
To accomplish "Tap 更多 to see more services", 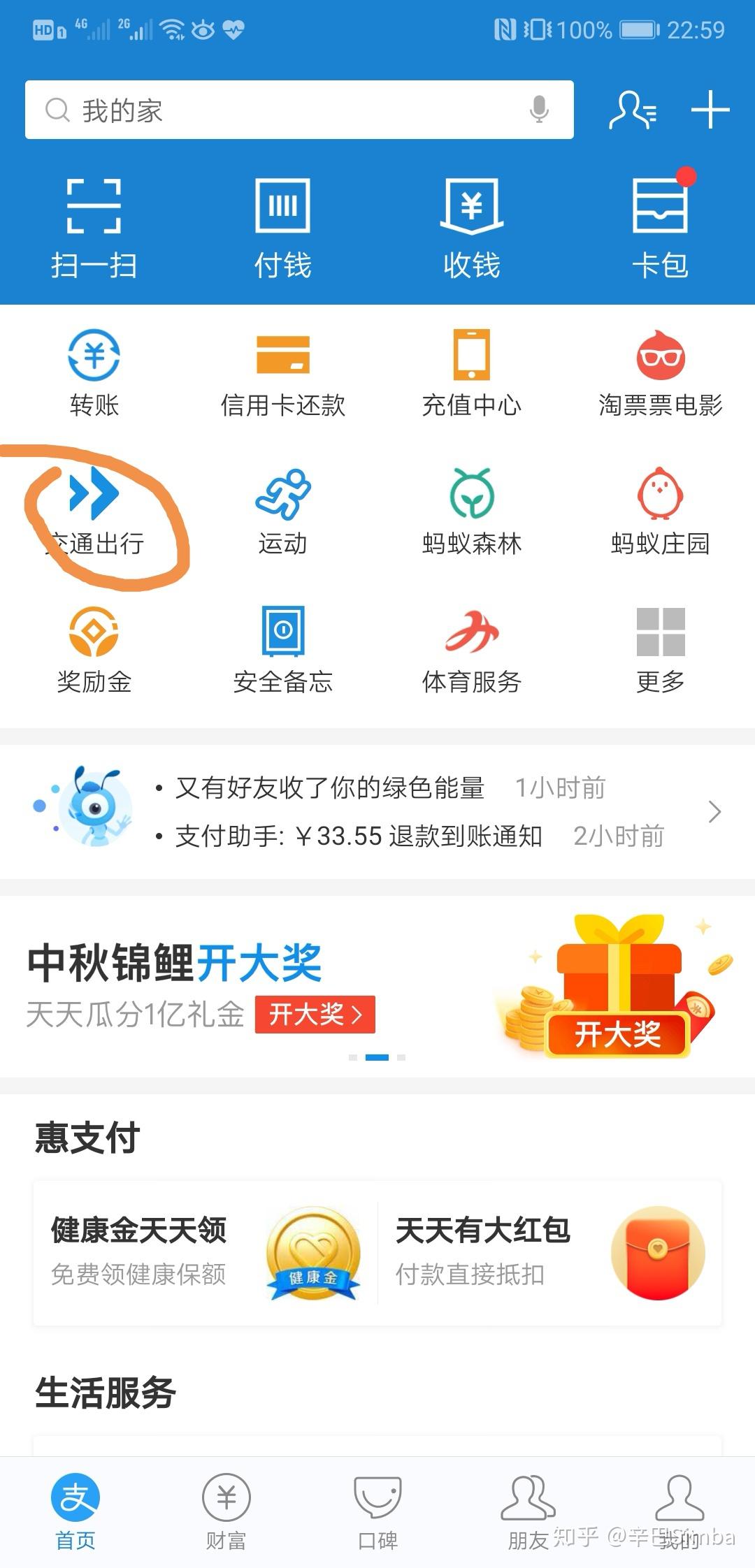I will (660, 650).
